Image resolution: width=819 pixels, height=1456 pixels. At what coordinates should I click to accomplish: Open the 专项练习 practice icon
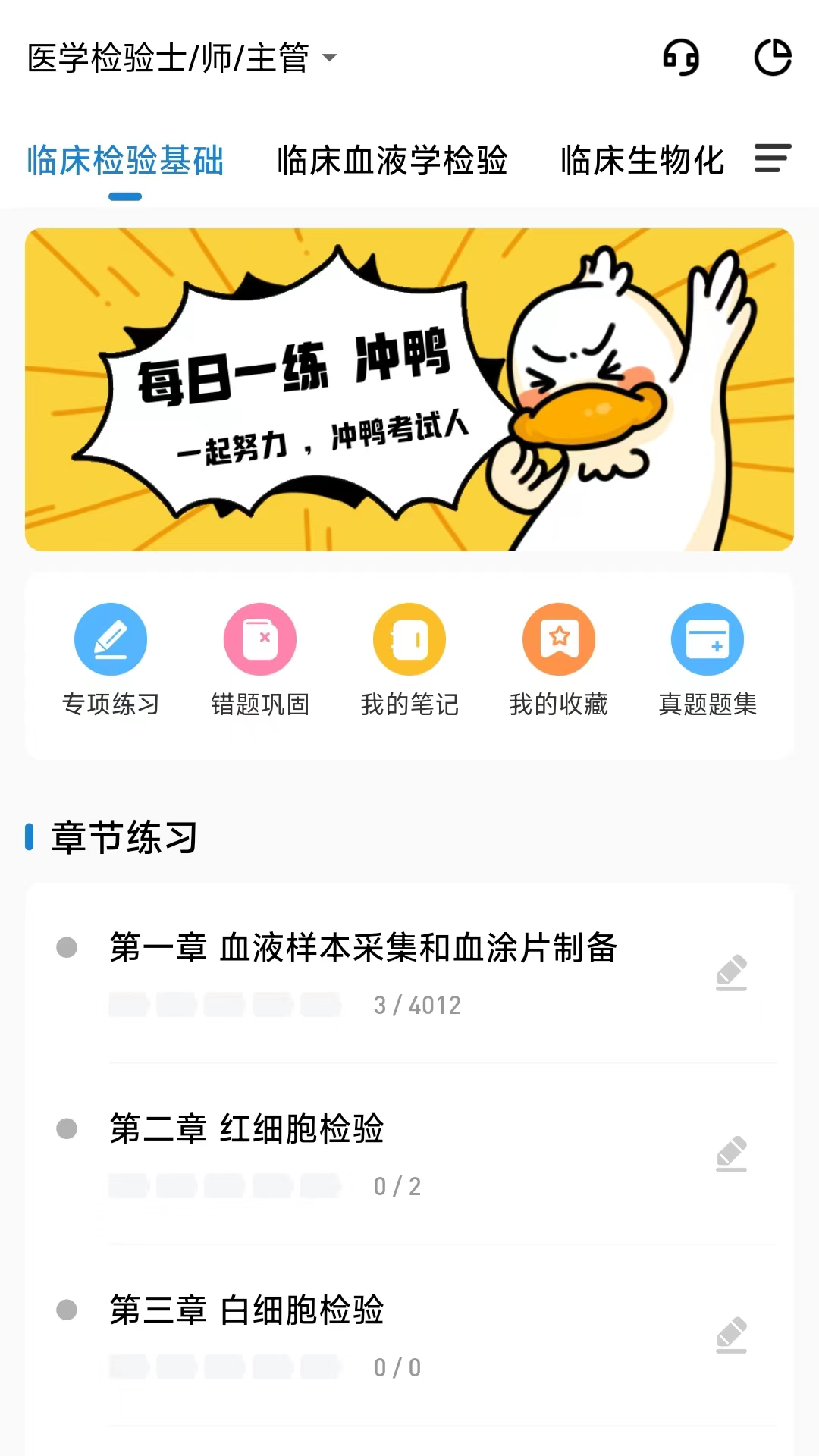click(111, 639)
